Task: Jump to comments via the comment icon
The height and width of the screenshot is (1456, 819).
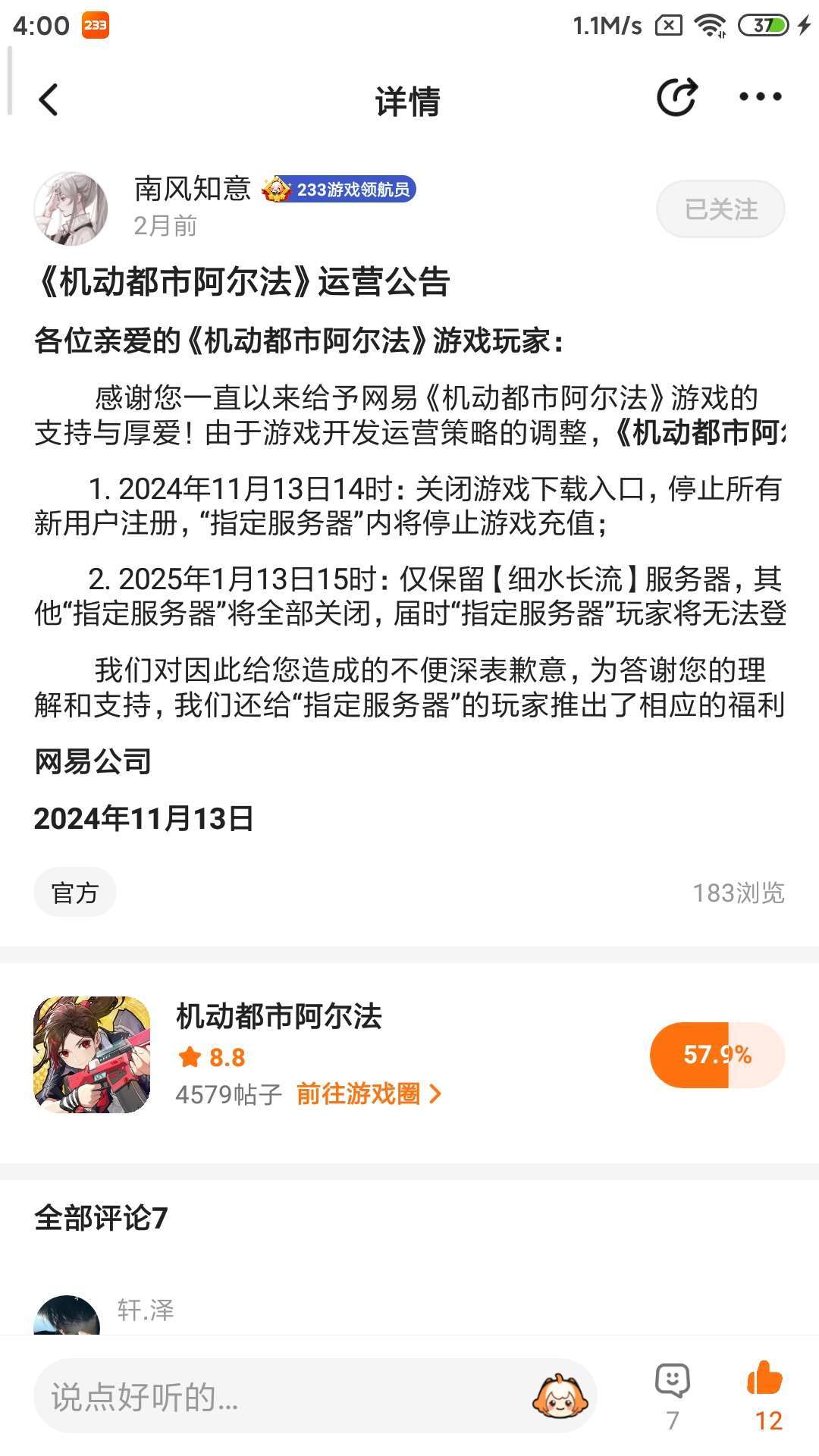Action: (673, 1396)
